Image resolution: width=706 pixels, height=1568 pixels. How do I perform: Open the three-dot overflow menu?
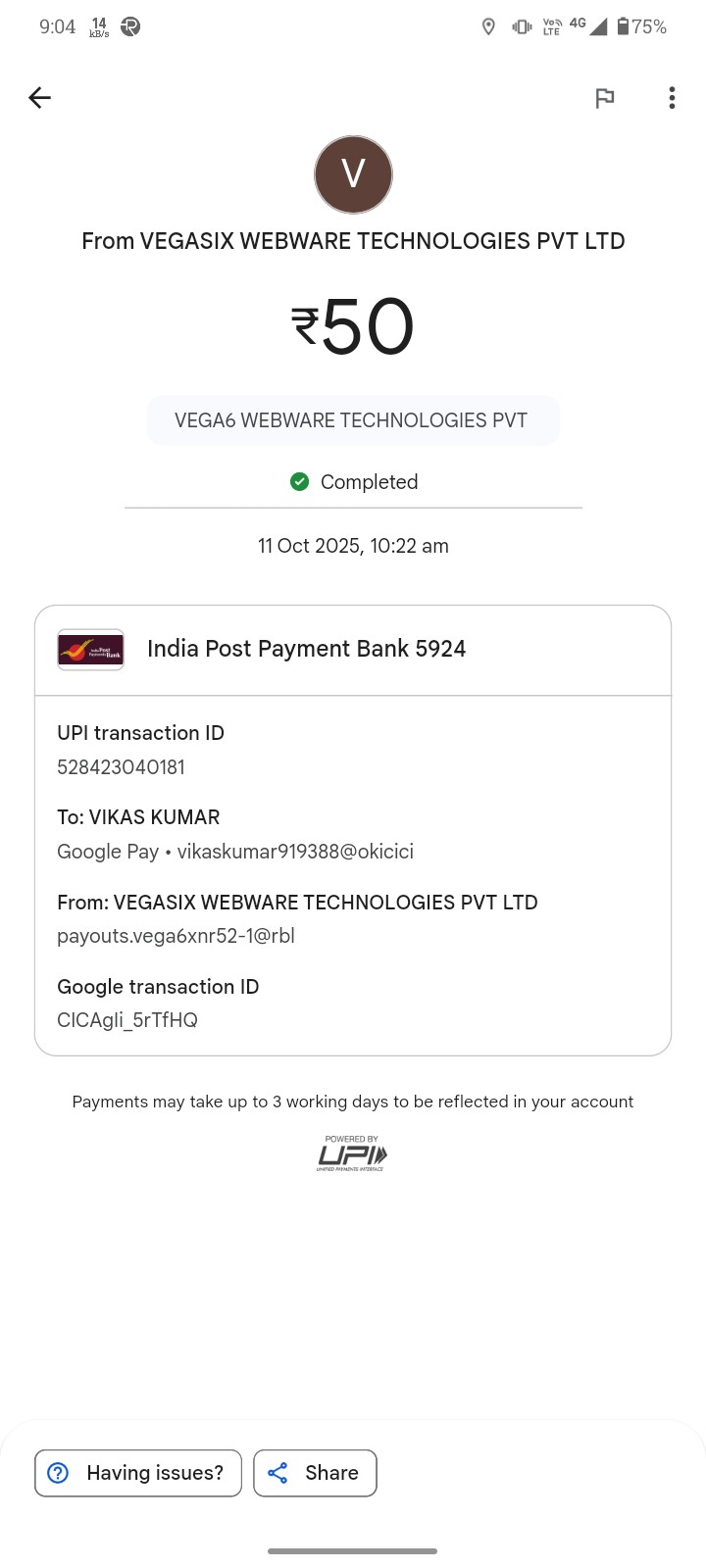(672, 98)
